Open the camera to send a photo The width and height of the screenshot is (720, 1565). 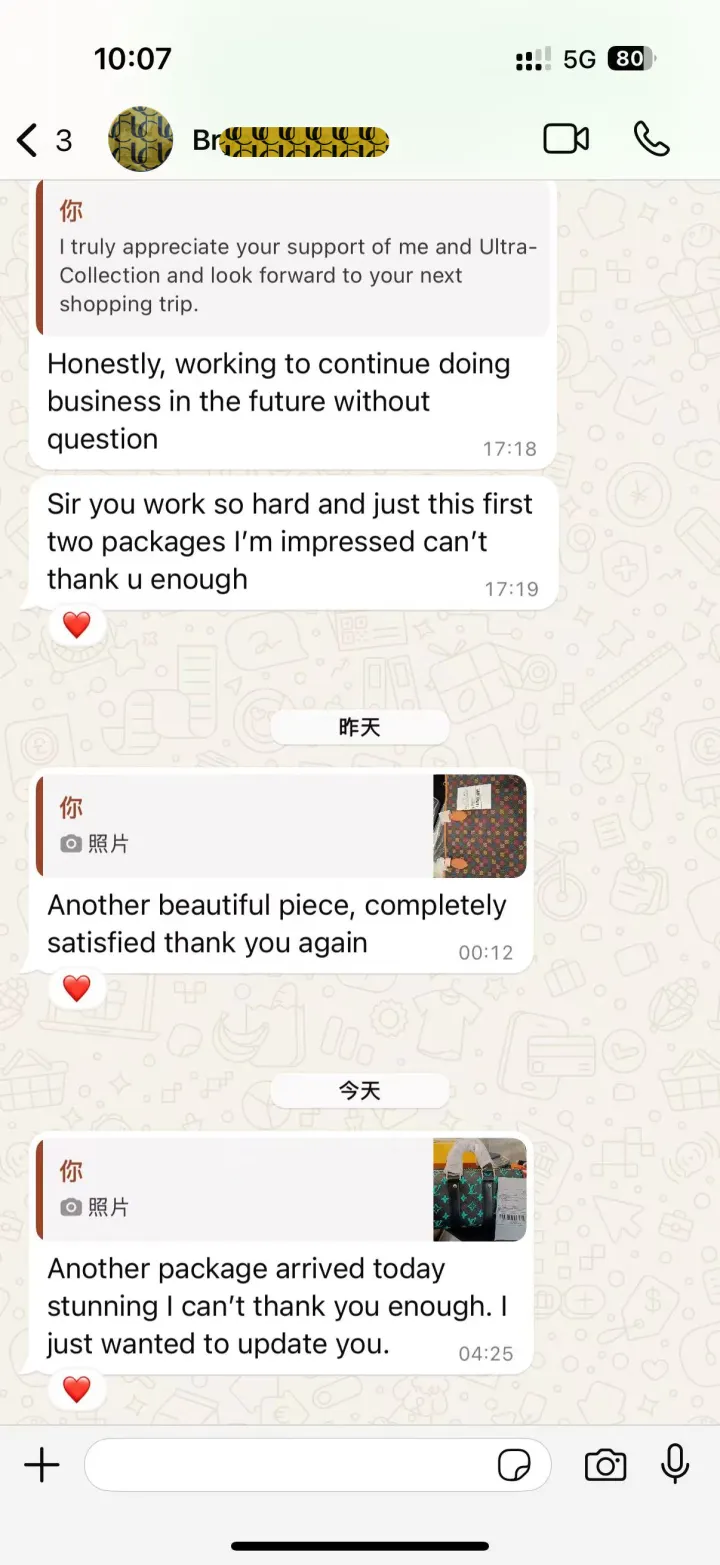coord(605,1466)
